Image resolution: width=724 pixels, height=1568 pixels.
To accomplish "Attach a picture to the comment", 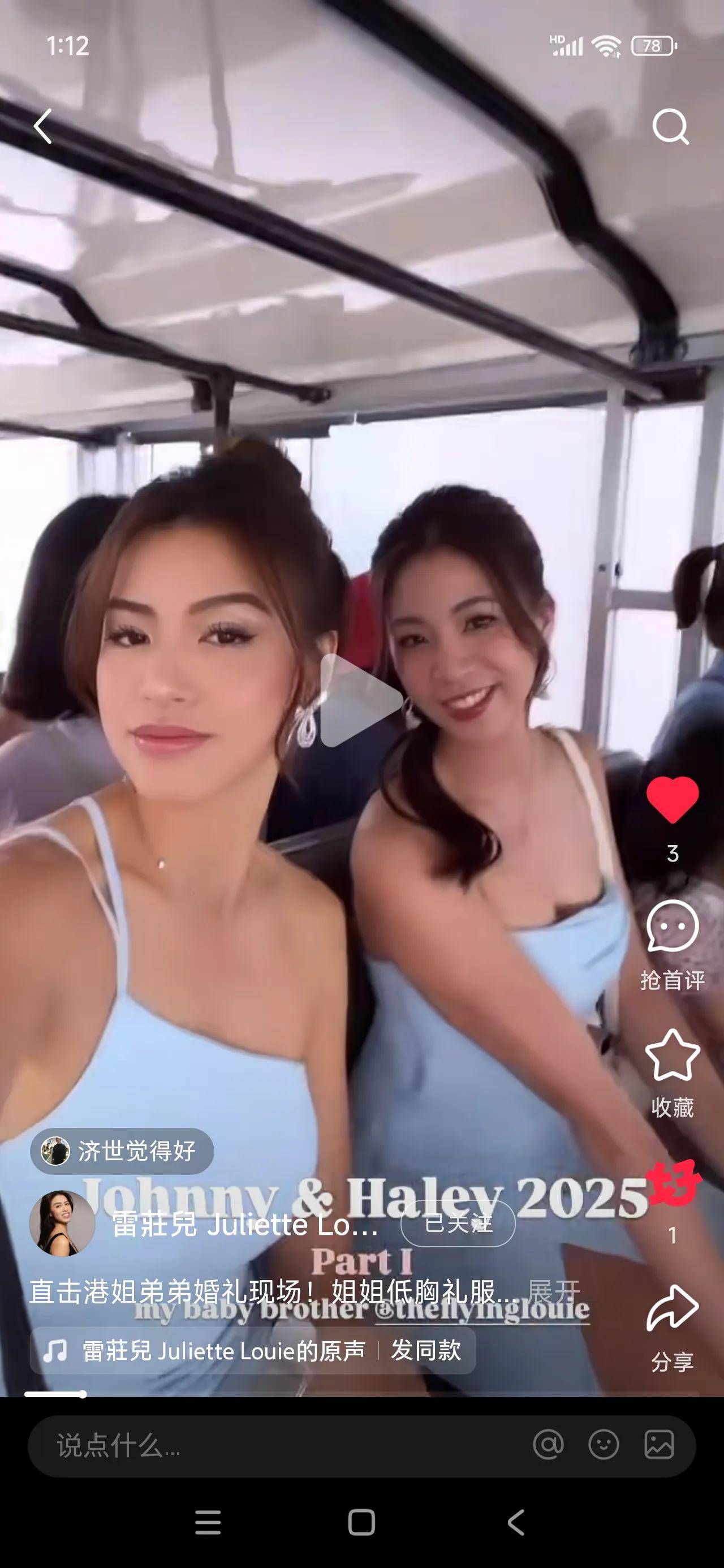I will tap(659, 1445).
